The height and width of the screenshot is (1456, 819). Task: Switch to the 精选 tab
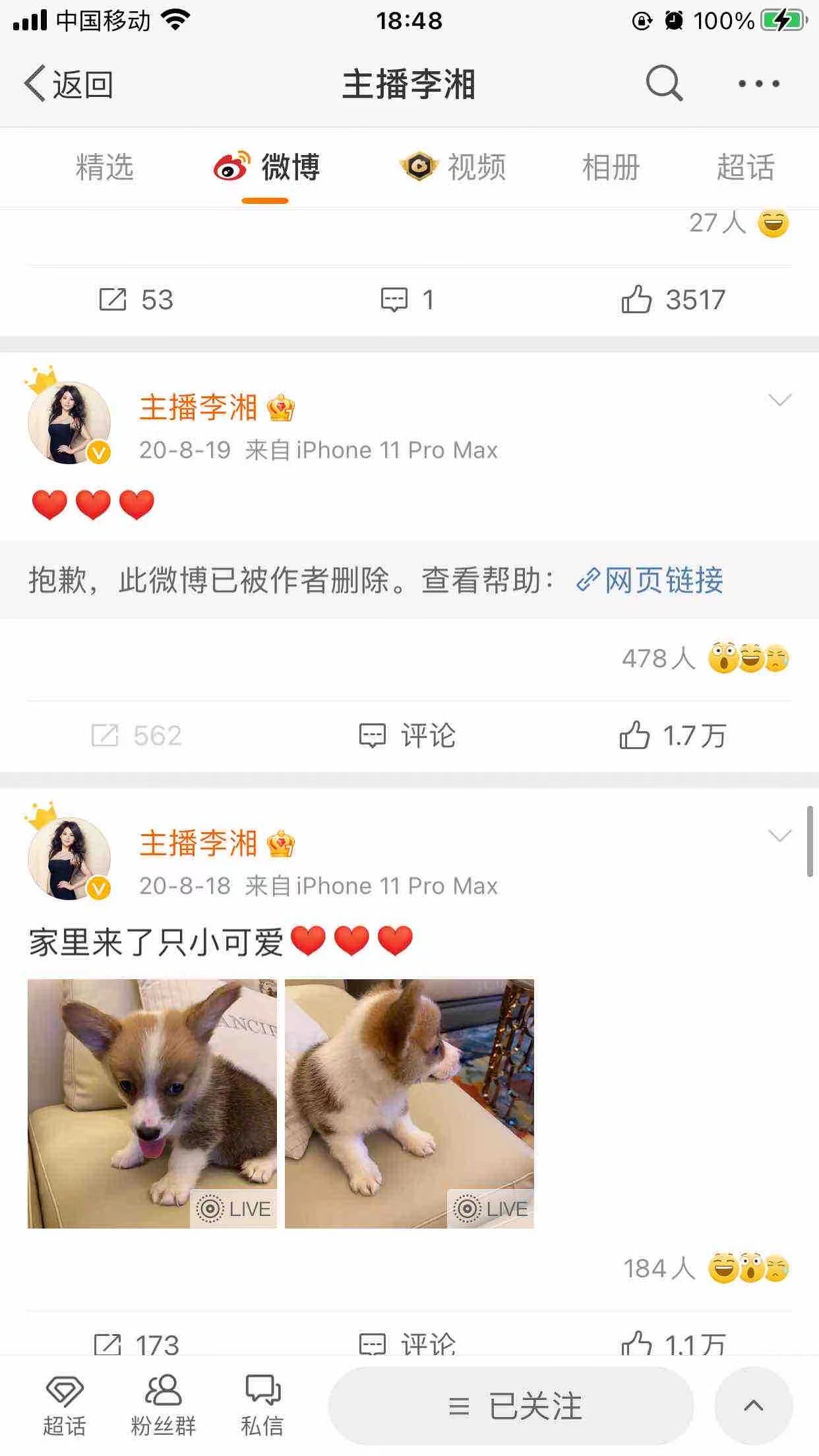tap(104, 167)
